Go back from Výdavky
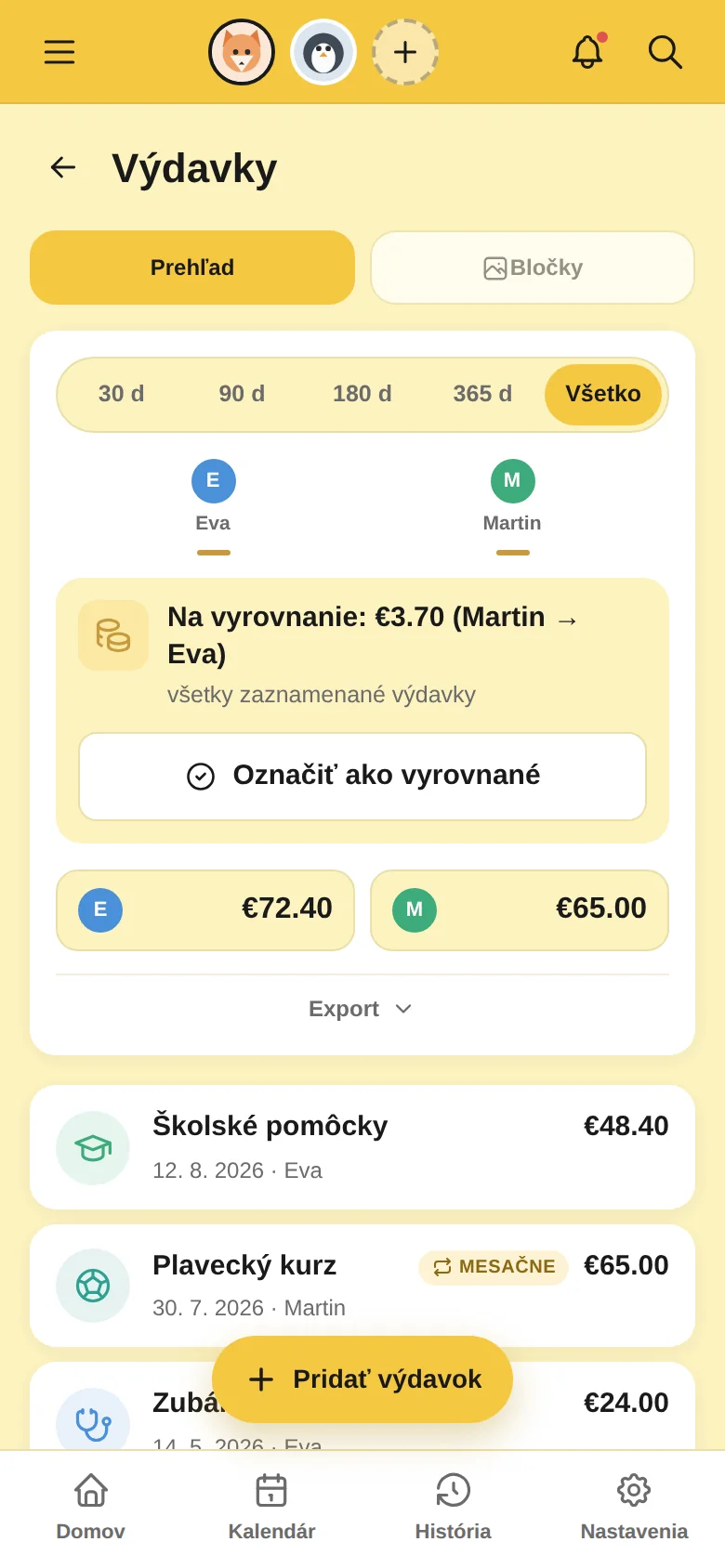The image size is (725, 1568). [x=63, y=167]
